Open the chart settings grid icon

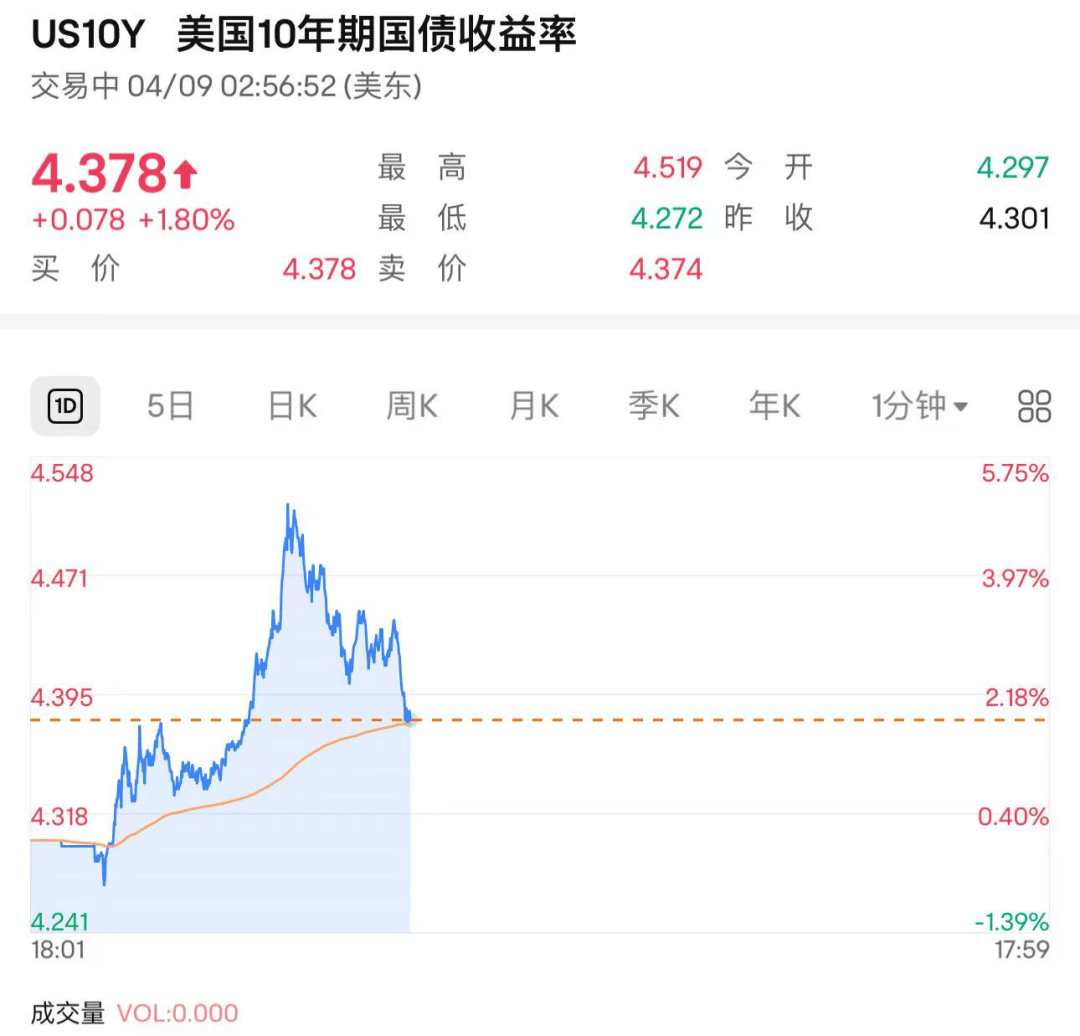click(x=1034, y=406)
